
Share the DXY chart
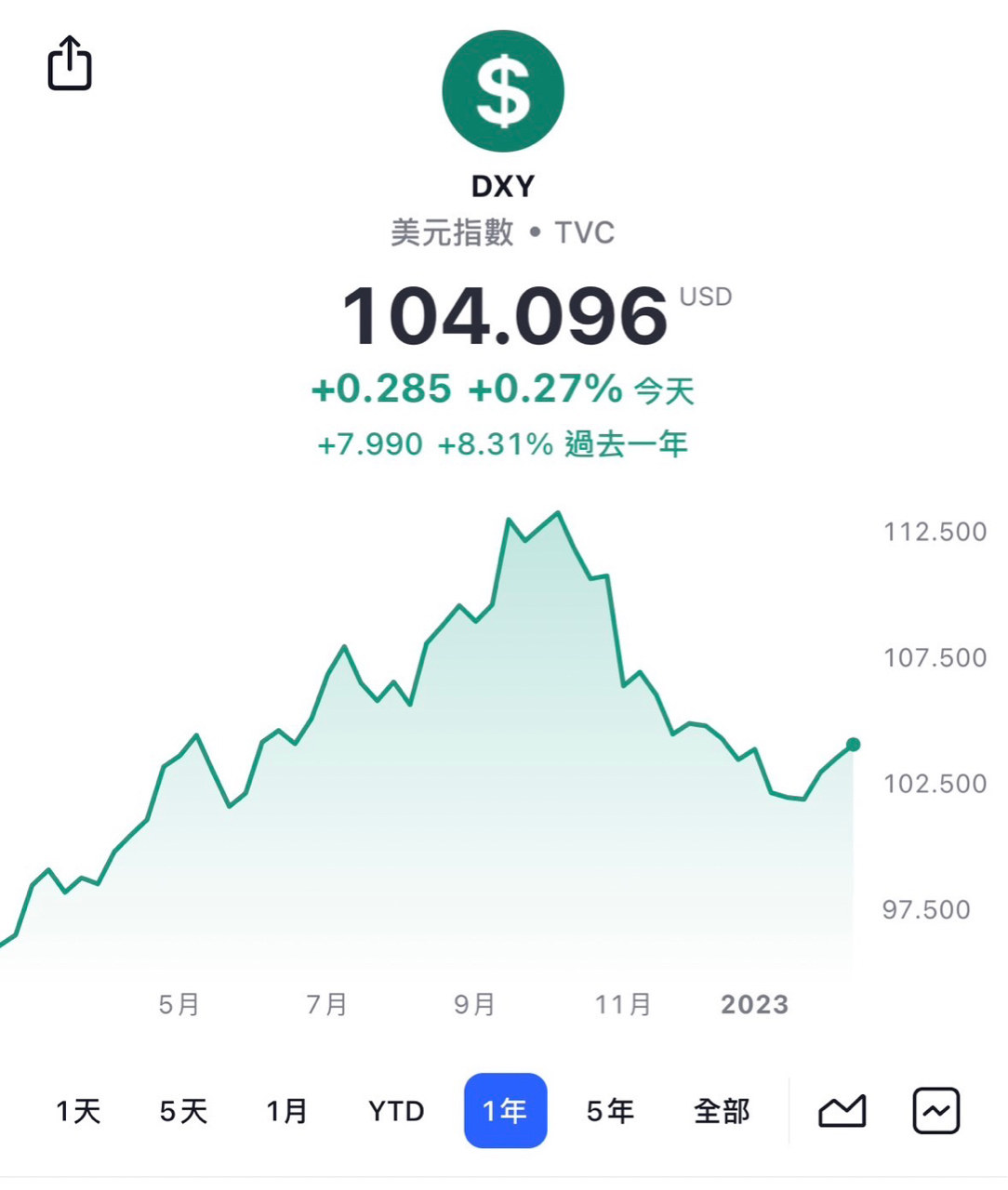tap(70, 63)
